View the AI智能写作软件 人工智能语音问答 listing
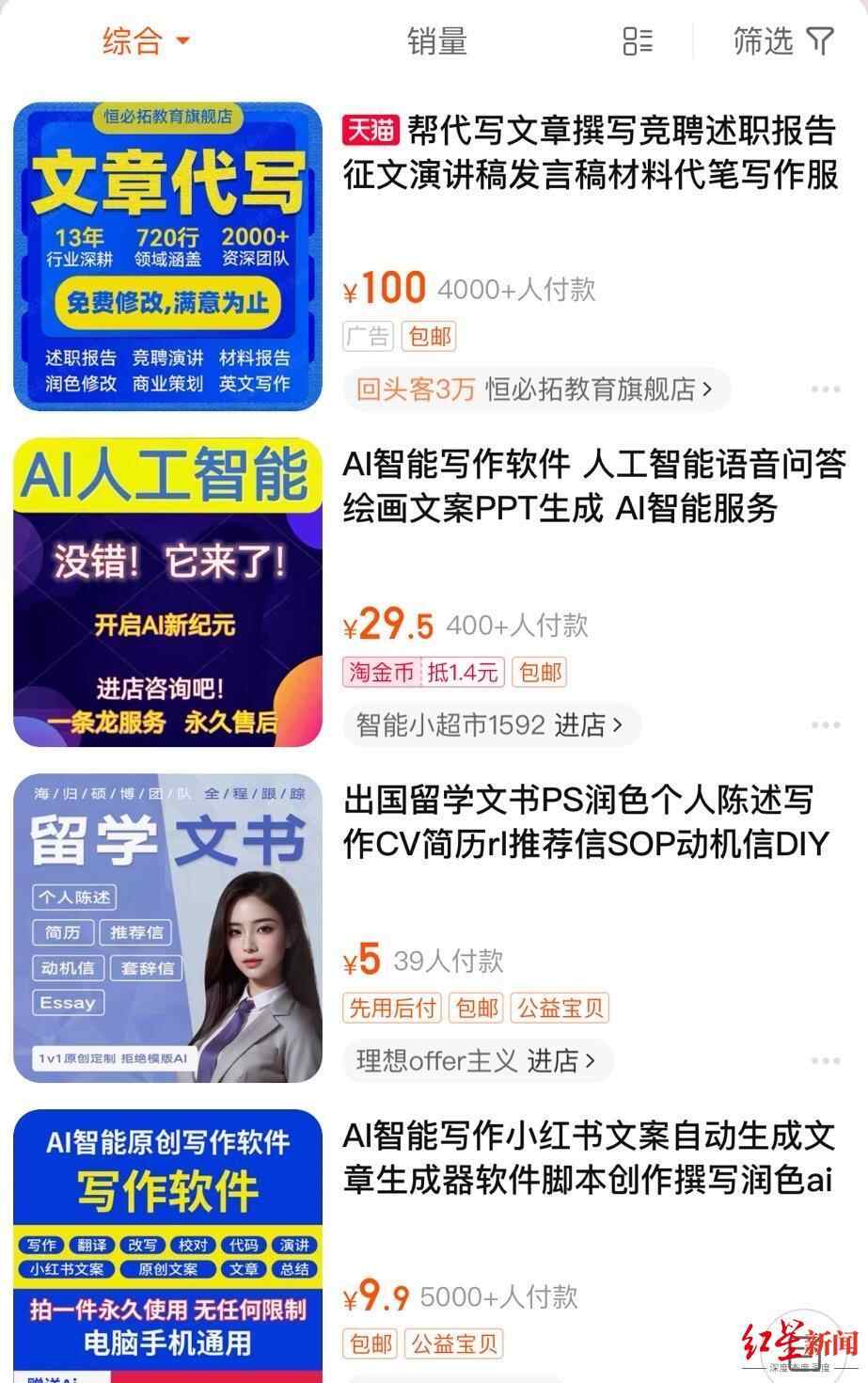Screen dimensions: 868x1383 pos(593,485)
